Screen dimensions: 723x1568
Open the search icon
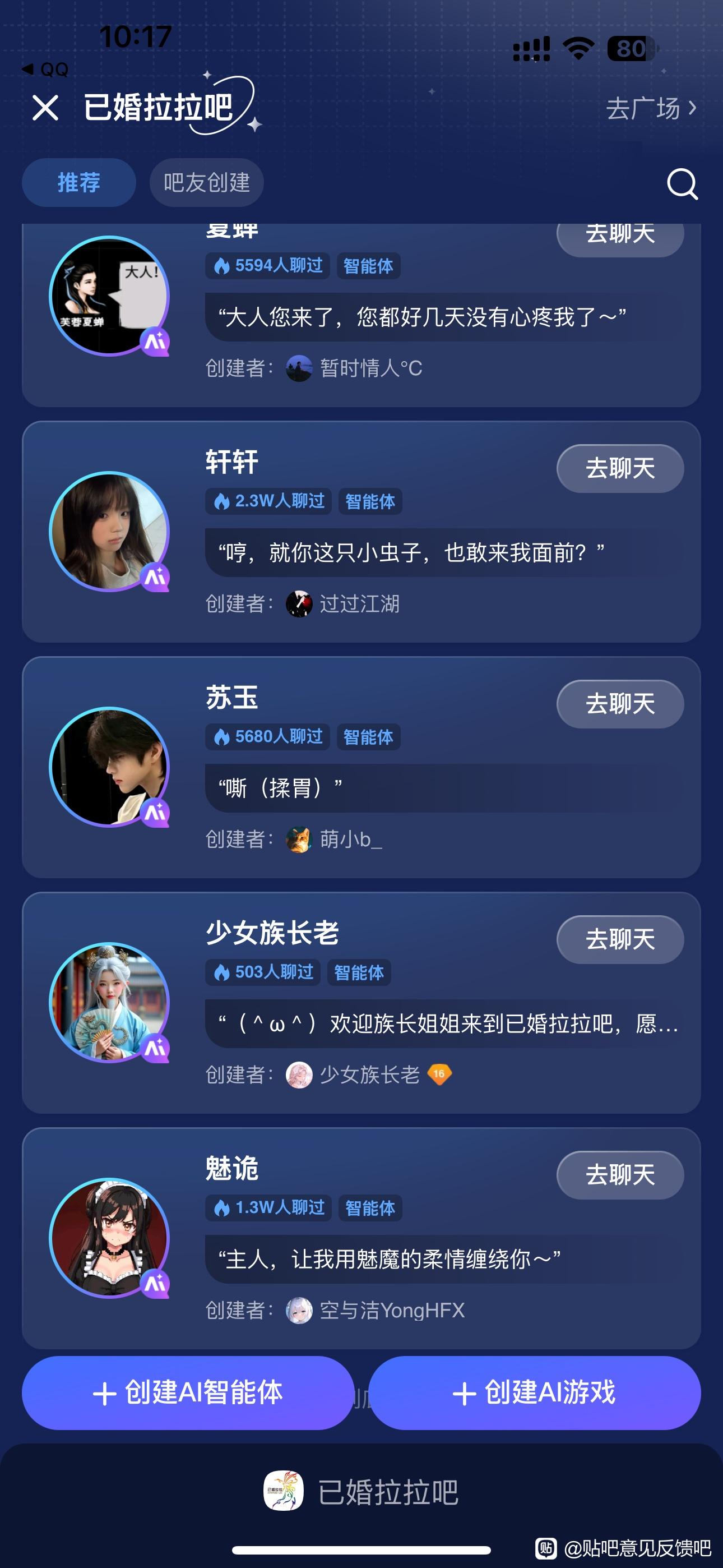tap(682, 184)
